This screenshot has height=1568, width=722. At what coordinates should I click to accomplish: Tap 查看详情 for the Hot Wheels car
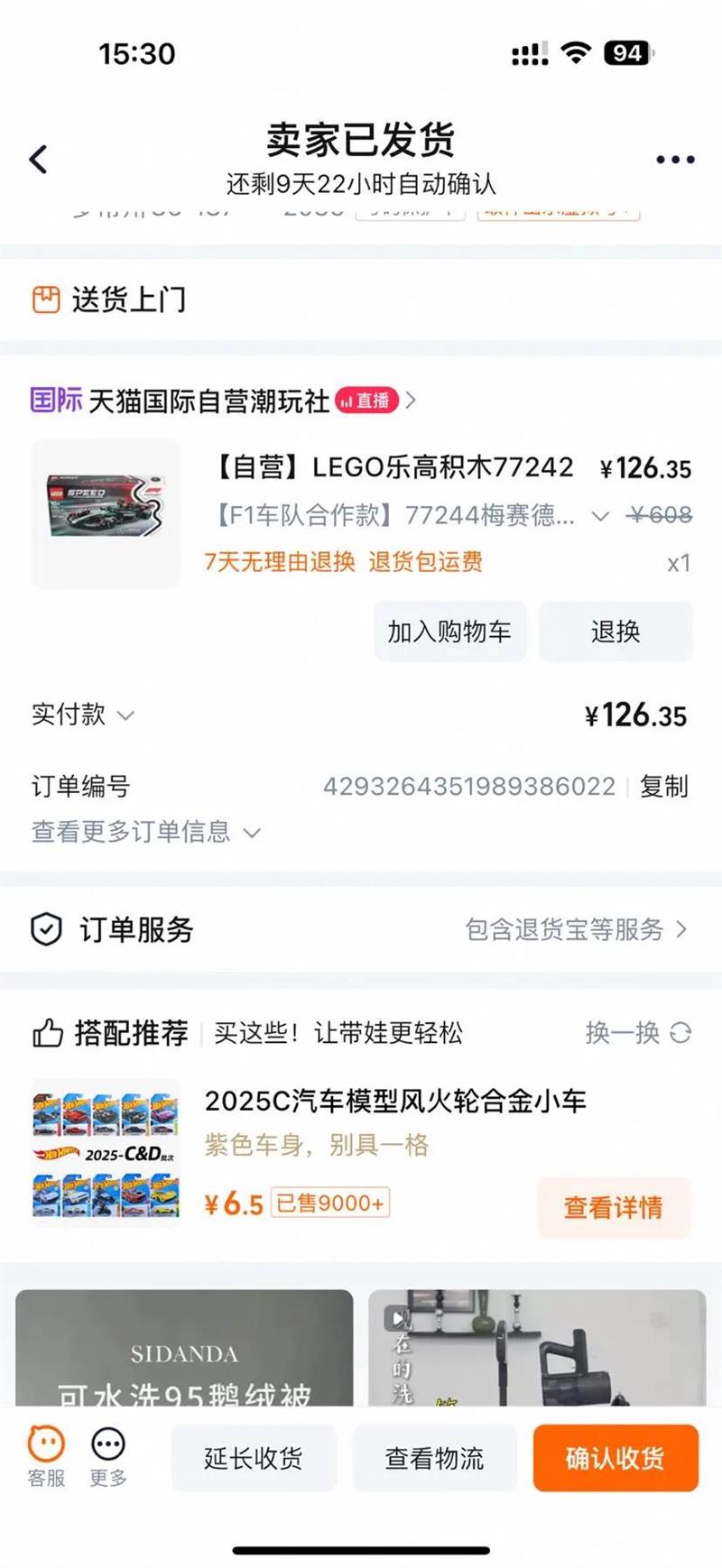tap(614, 1206)
